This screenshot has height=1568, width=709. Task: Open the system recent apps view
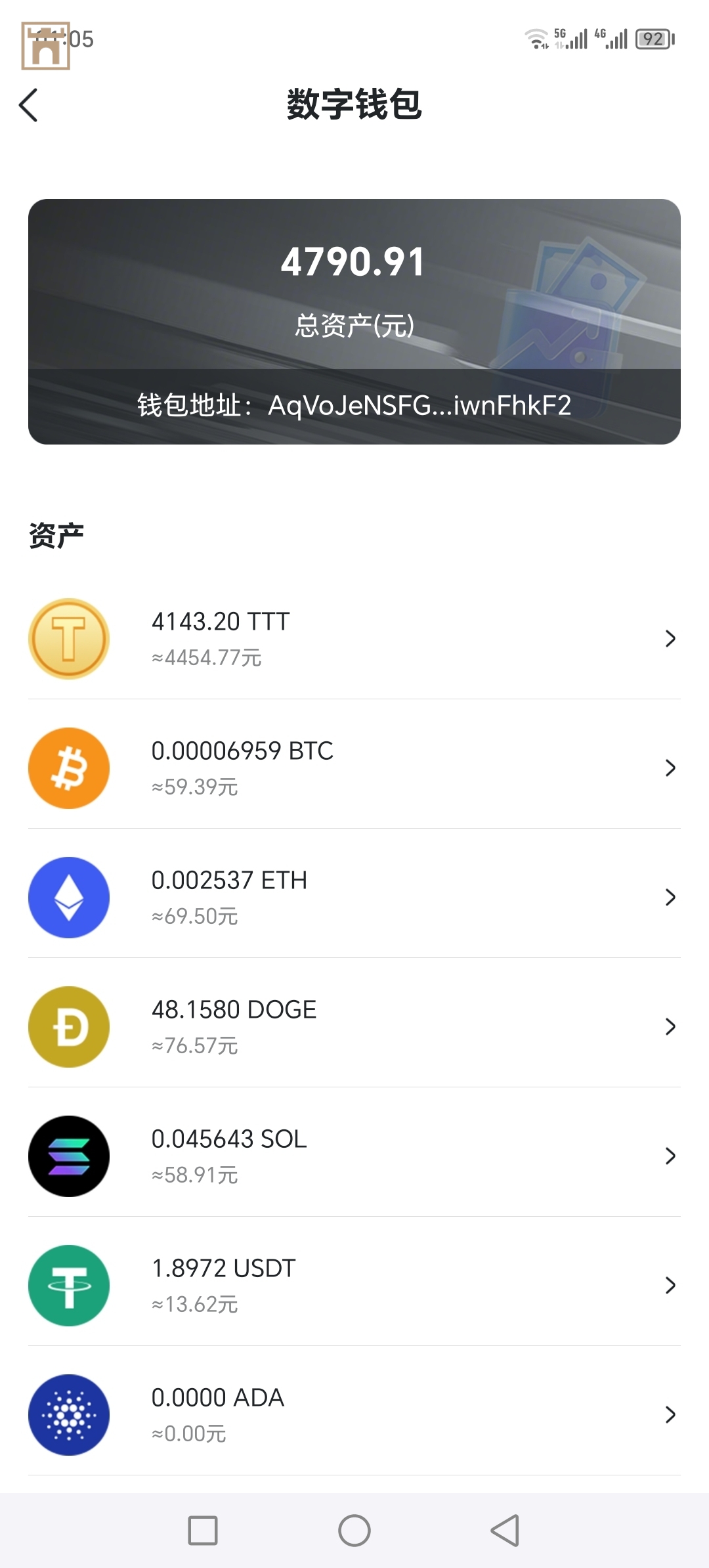point(203,1531)
